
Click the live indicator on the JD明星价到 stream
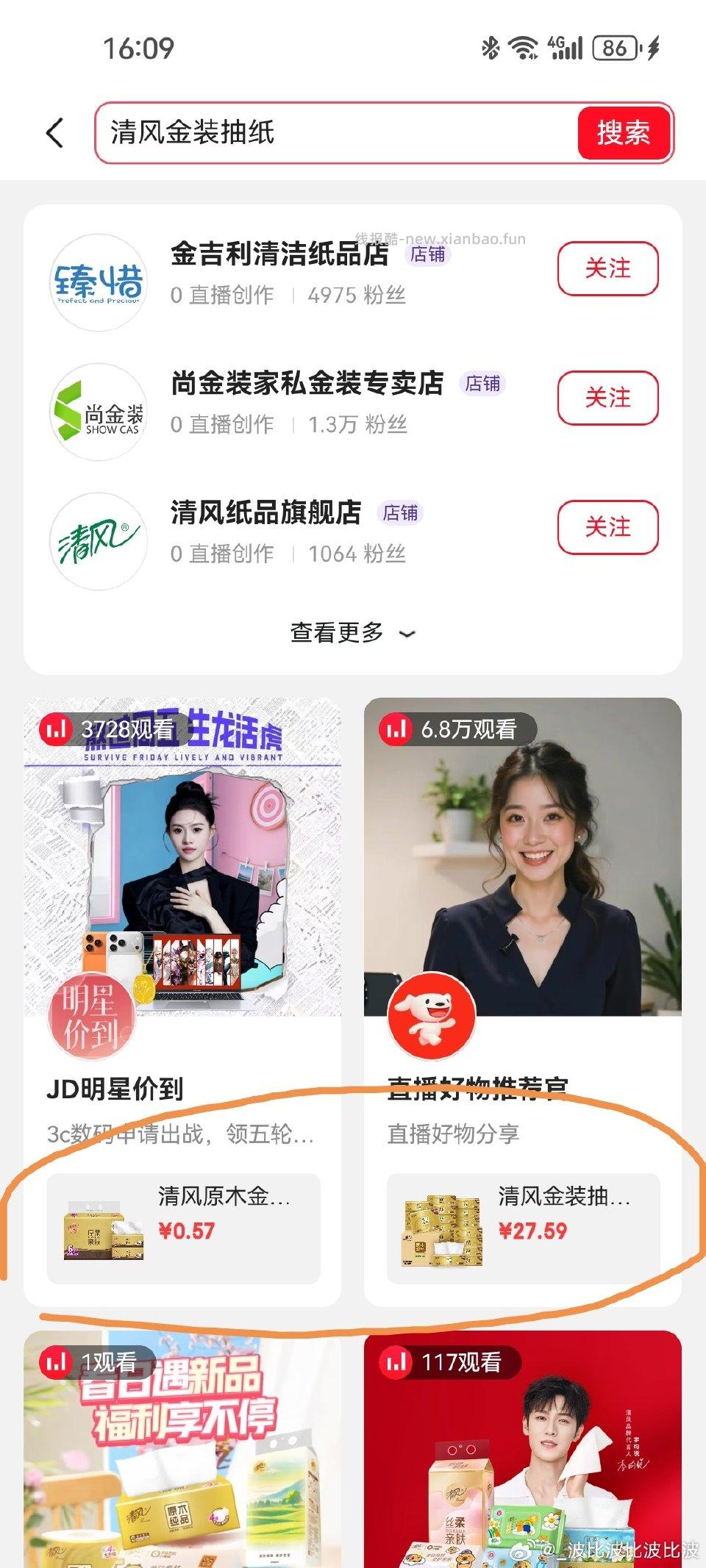point(57,730)
